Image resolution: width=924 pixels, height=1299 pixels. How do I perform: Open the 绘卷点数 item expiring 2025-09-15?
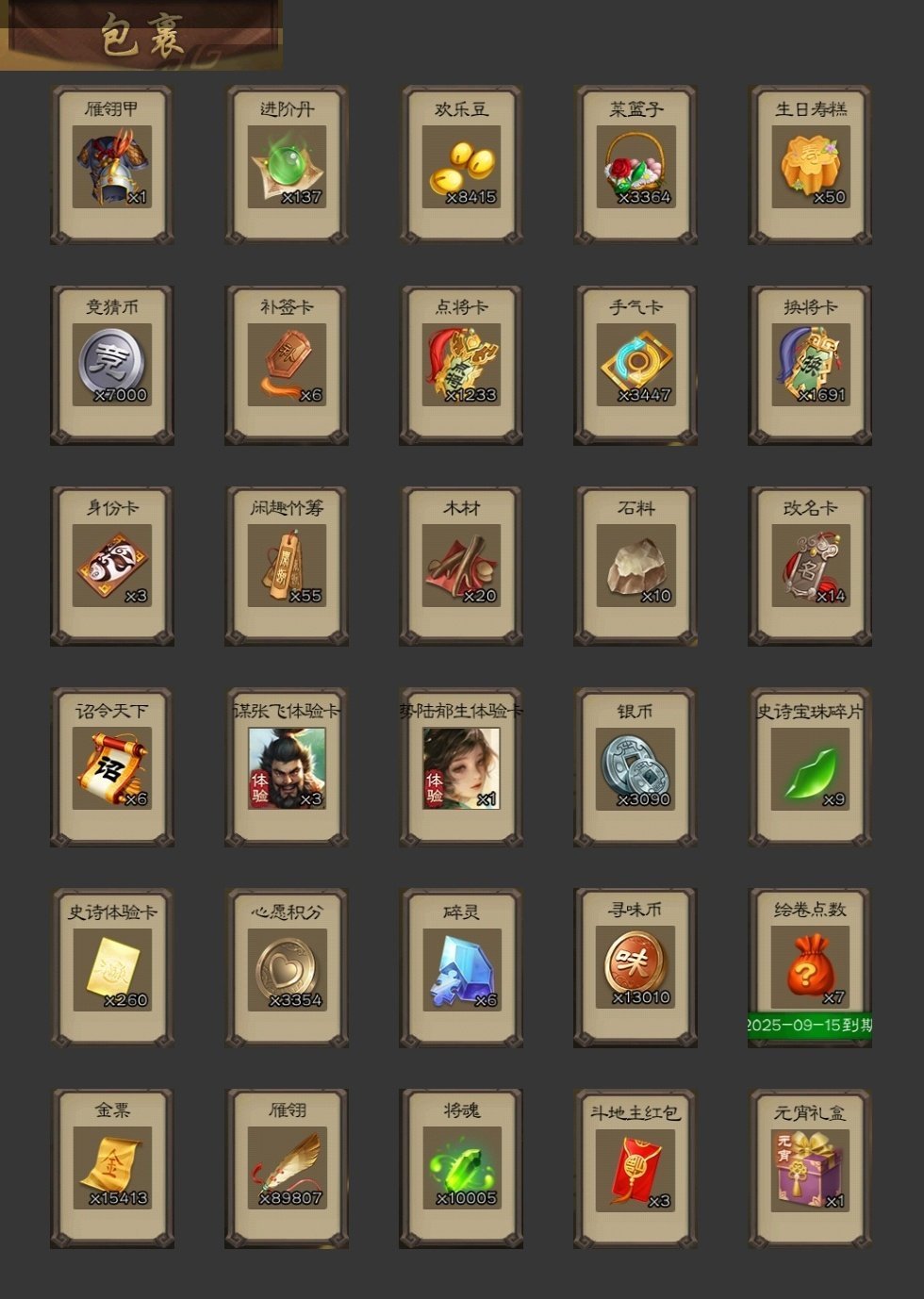(x=810, y=966)
